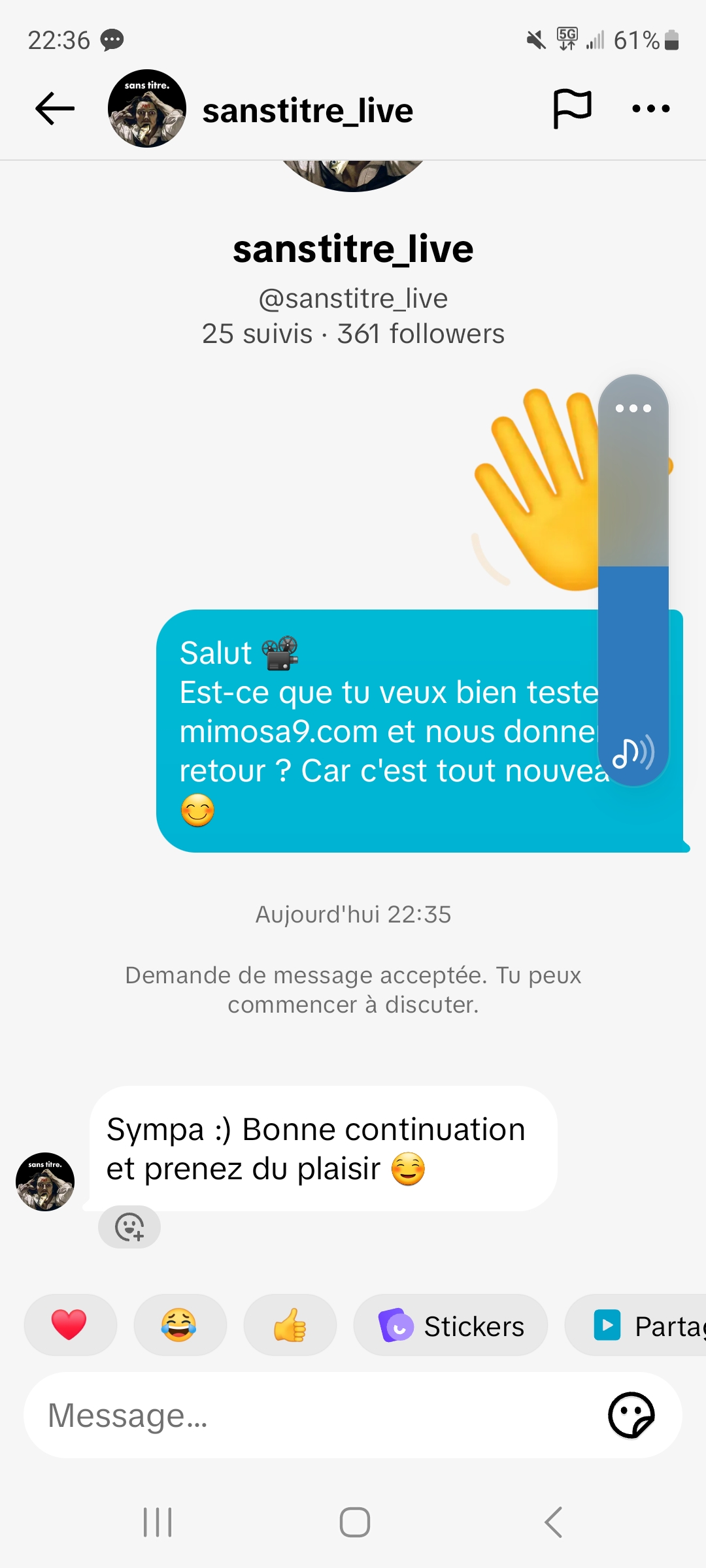Go back from the sanstitre_live chat
This screenshot has width=706, height=1568.
[55, 108]
